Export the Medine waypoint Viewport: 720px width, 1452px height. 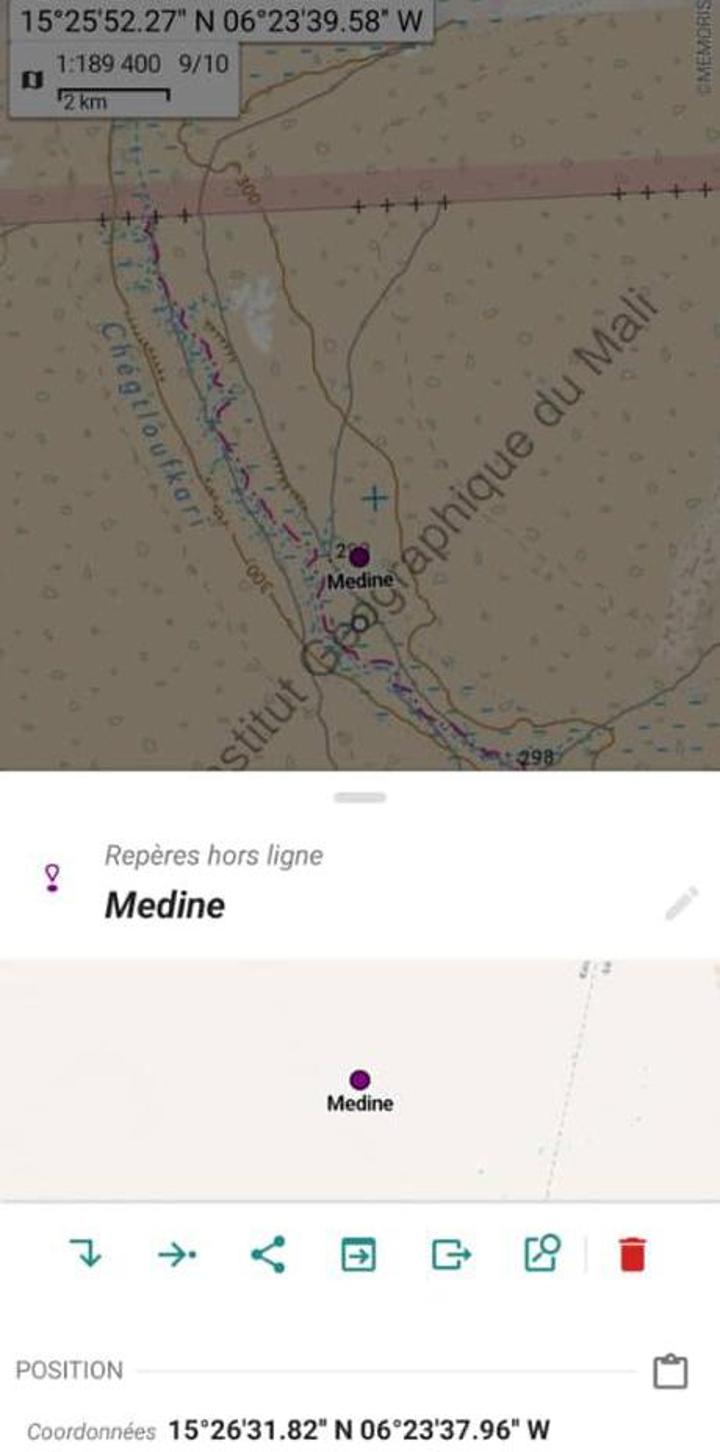451,1253
